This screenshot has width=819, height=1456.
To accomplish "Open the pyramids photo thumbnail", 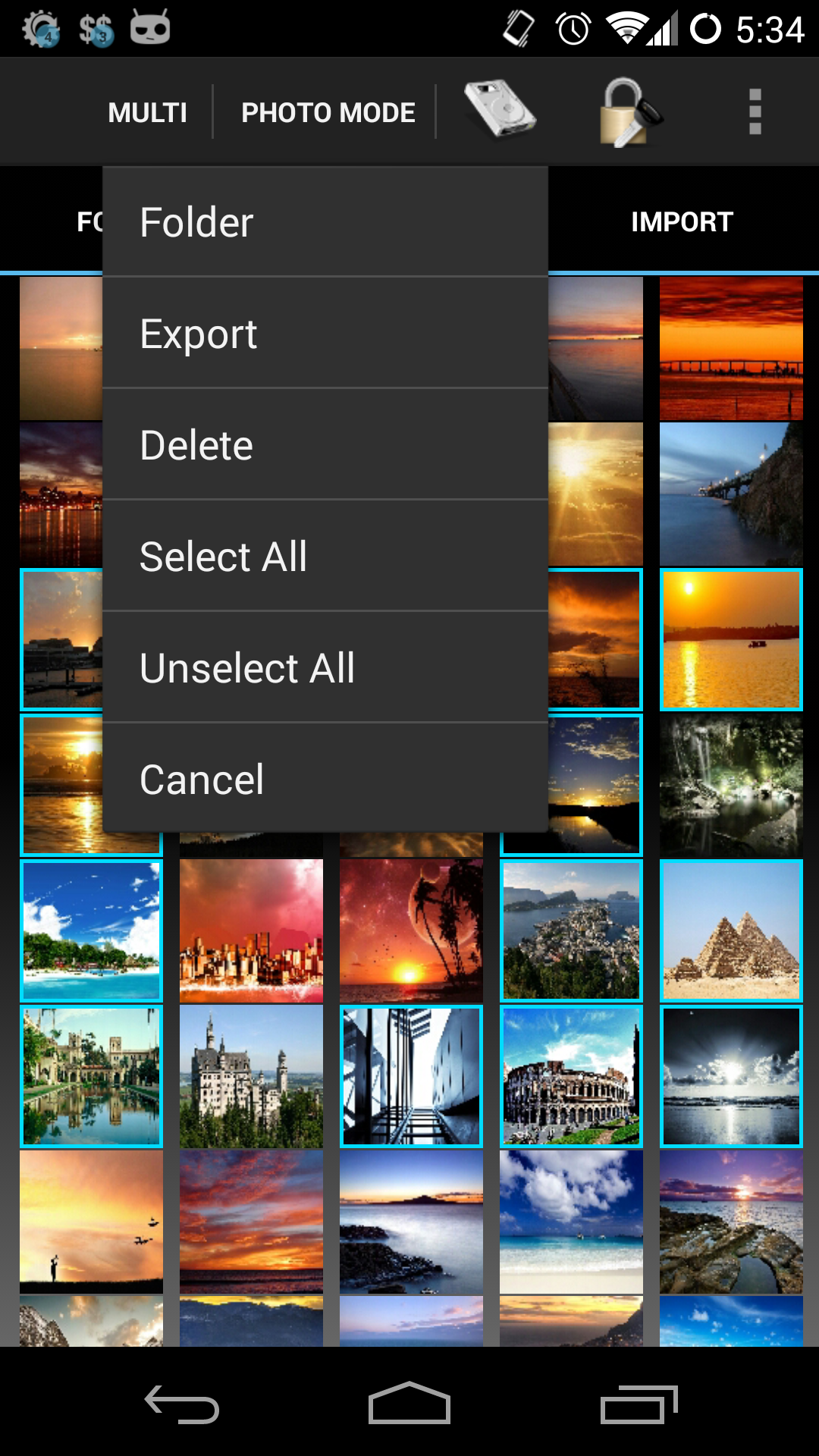I will point(731,930).
